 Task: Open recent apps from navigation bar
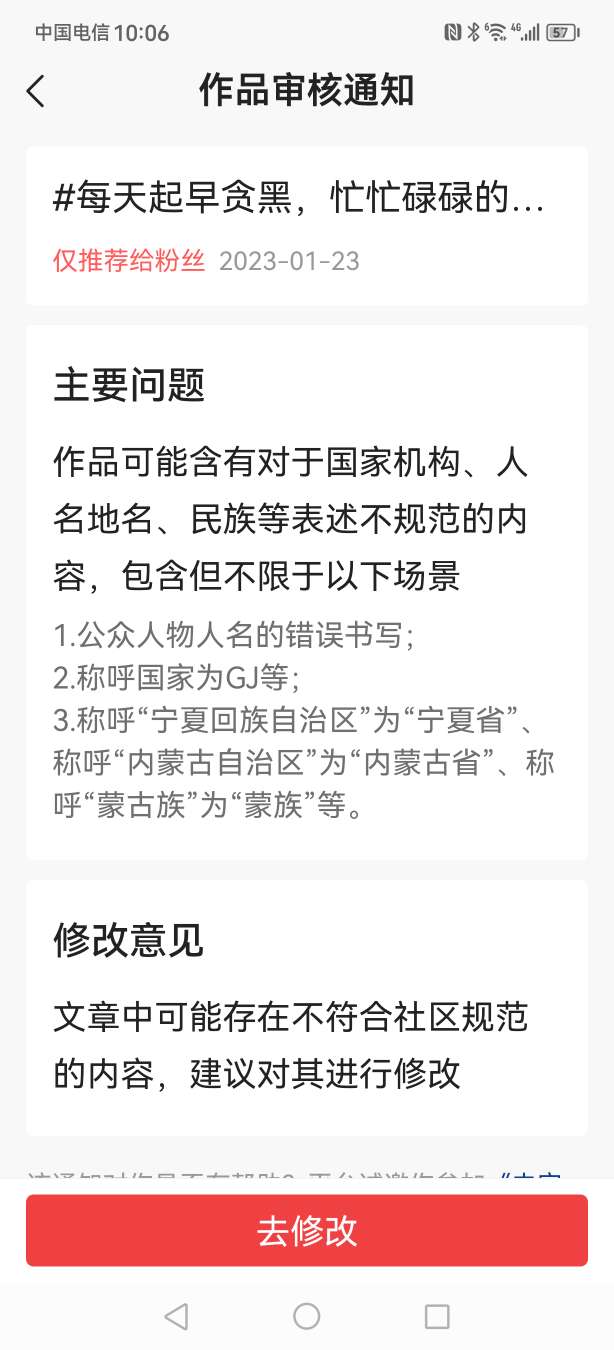[437, 1316]
